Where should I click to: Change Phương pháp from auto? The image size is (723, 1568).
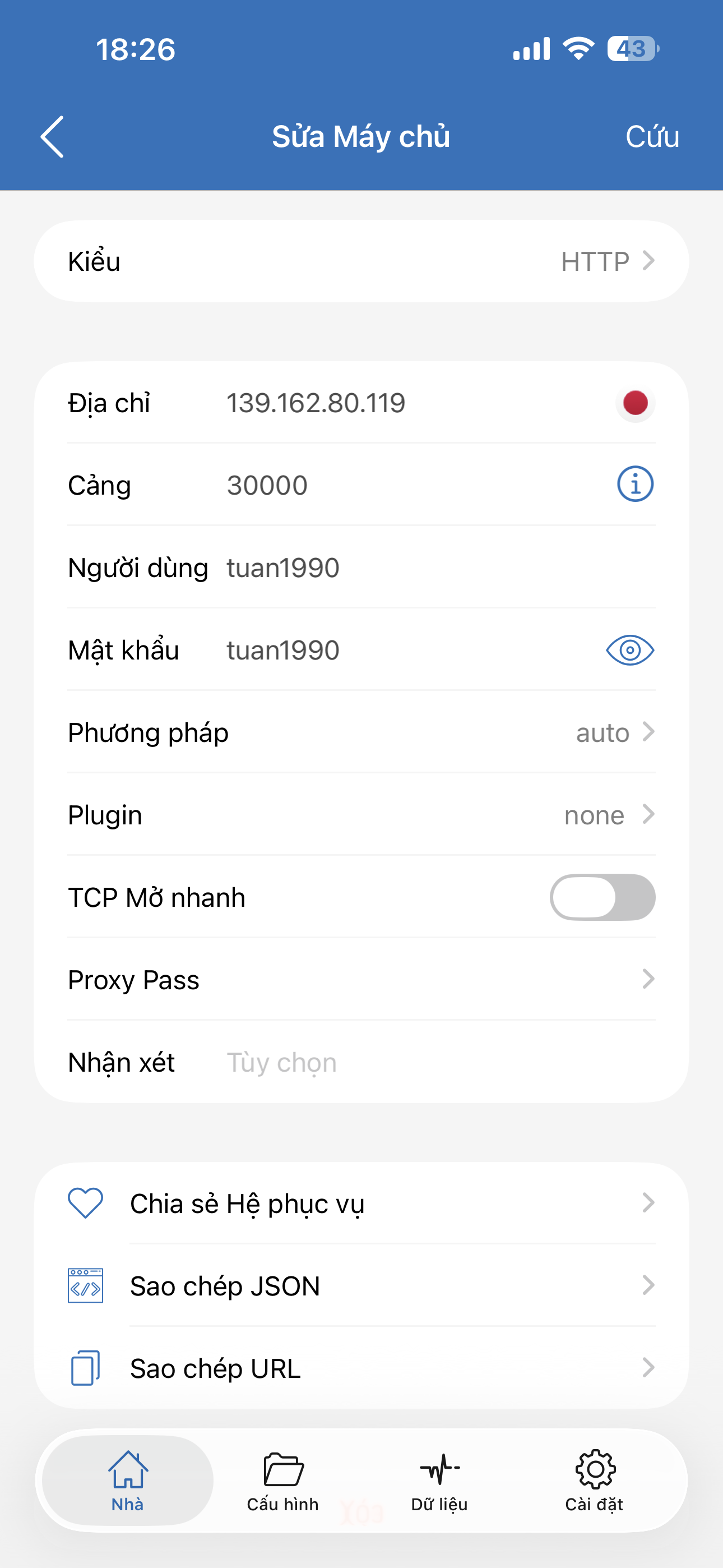pos(361,732)
